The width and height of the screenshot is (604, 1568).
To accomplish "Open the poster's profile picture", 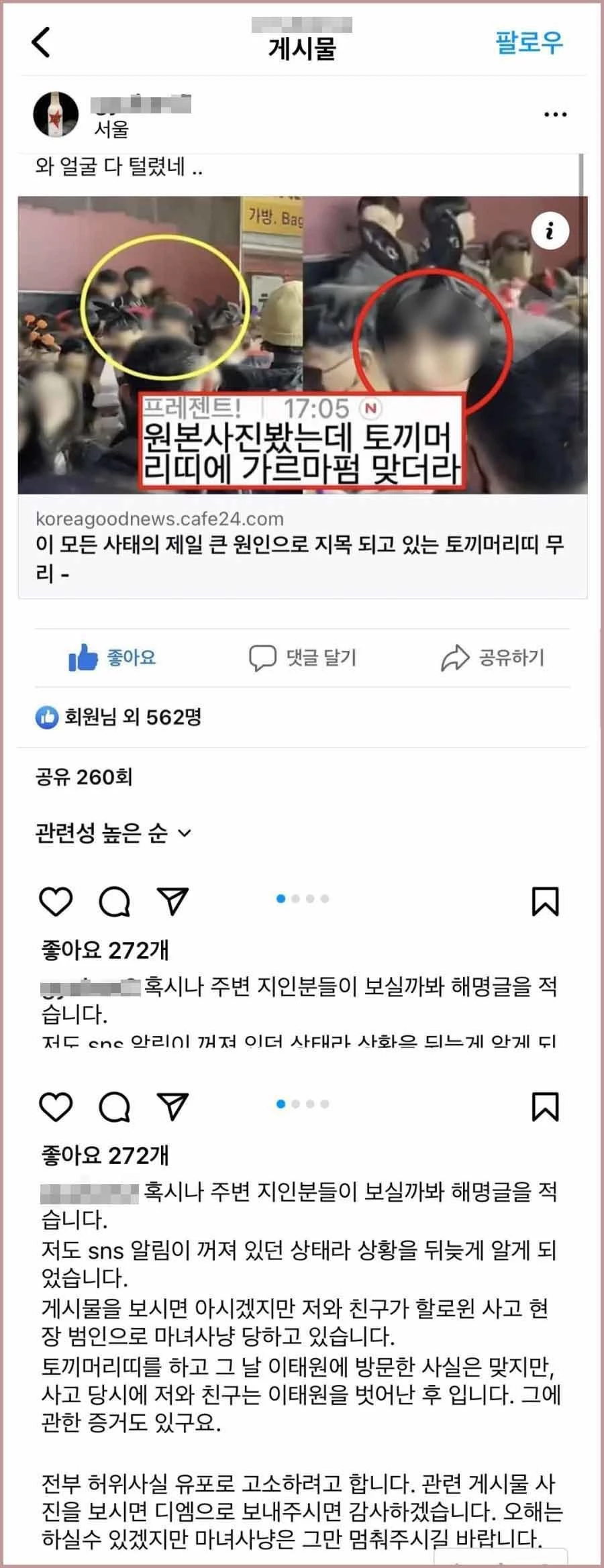I will [56, 114].
